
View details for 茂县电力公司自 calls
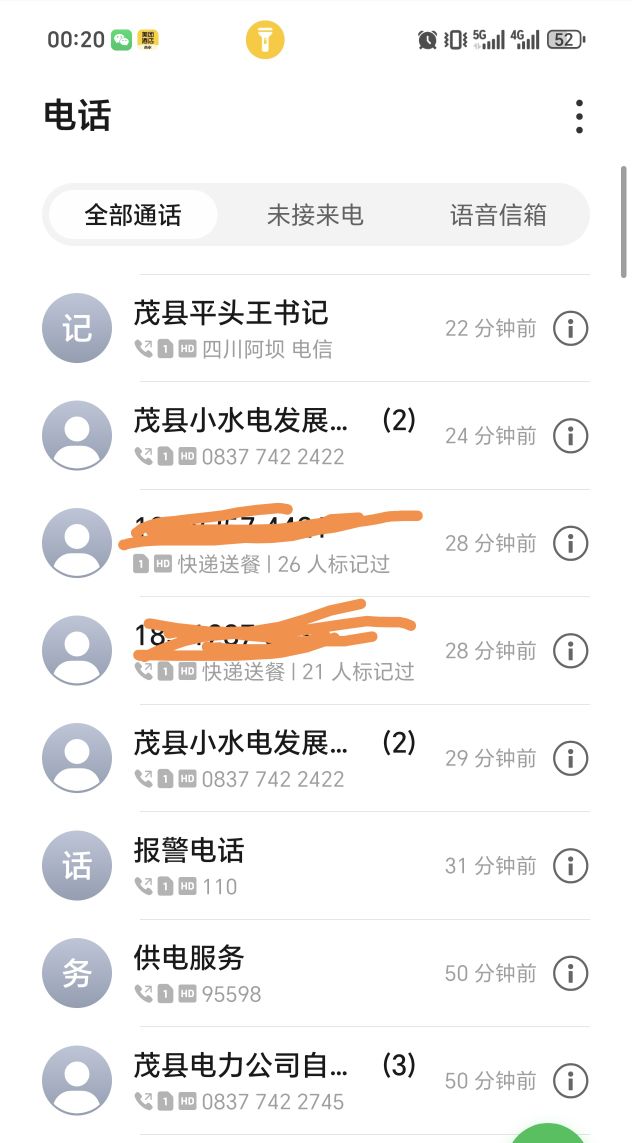coord(570,1081)
